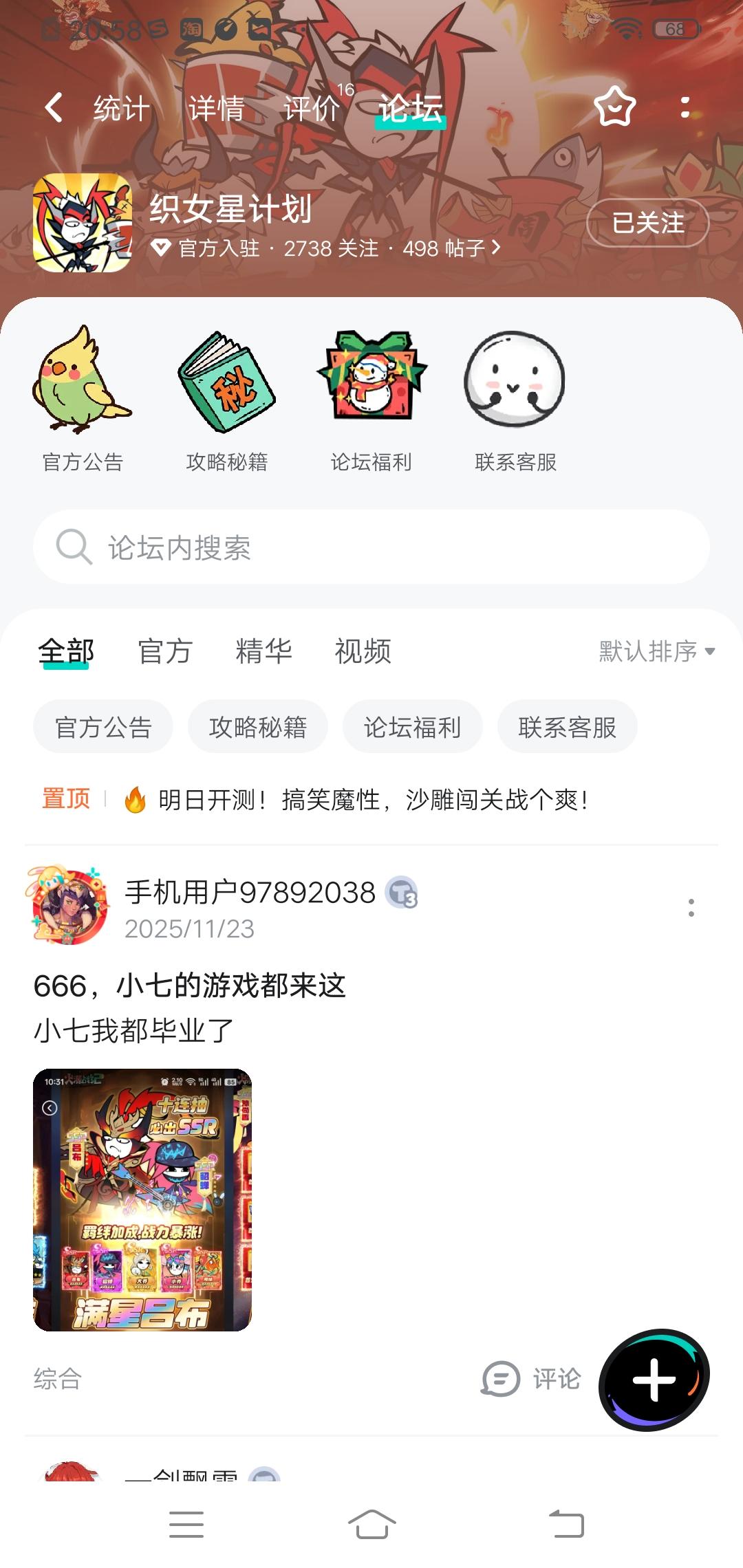743x1568 pixels.
Task: Open 攻略秘籍 with the green book icon
Action: click(x=227, y=399)
